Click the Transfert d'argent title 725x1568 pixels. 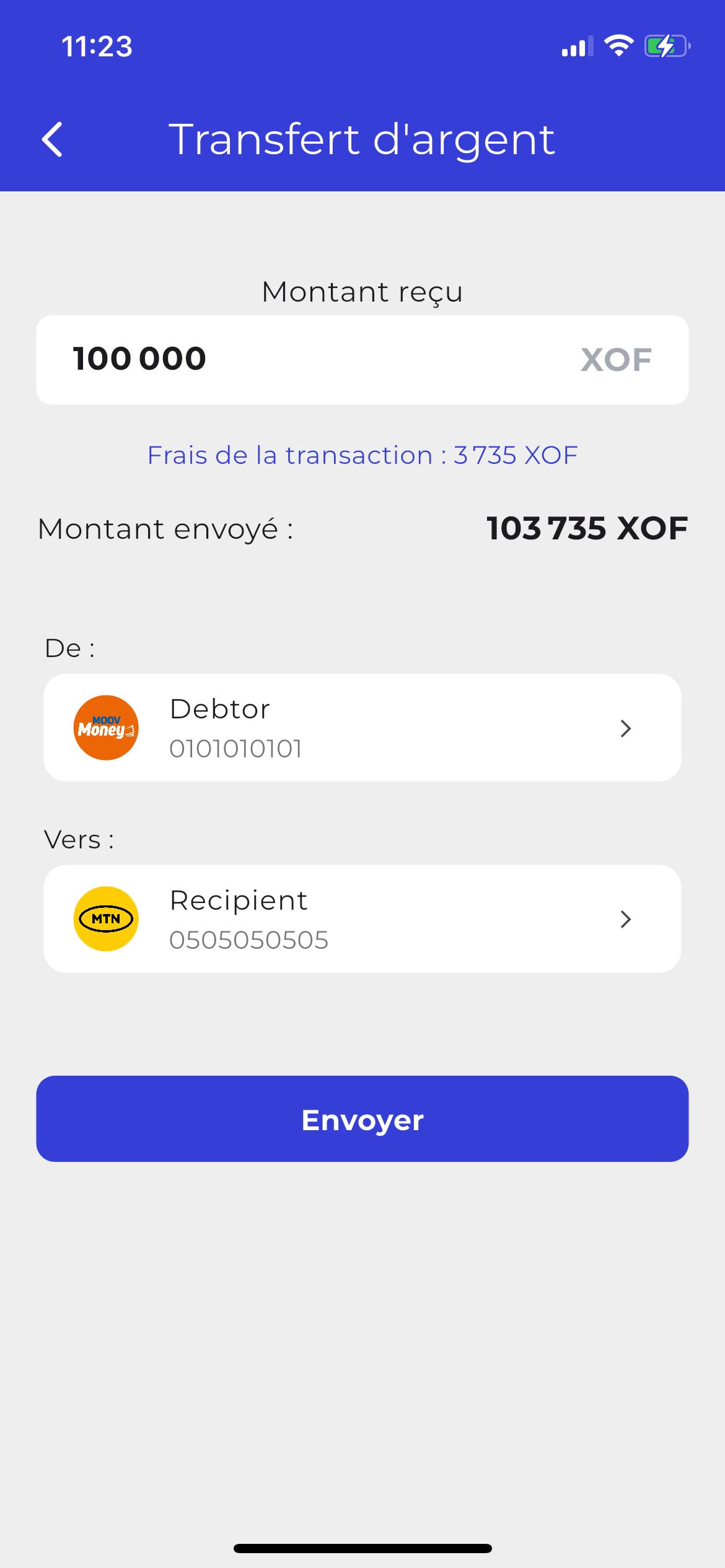pos(362,139)
